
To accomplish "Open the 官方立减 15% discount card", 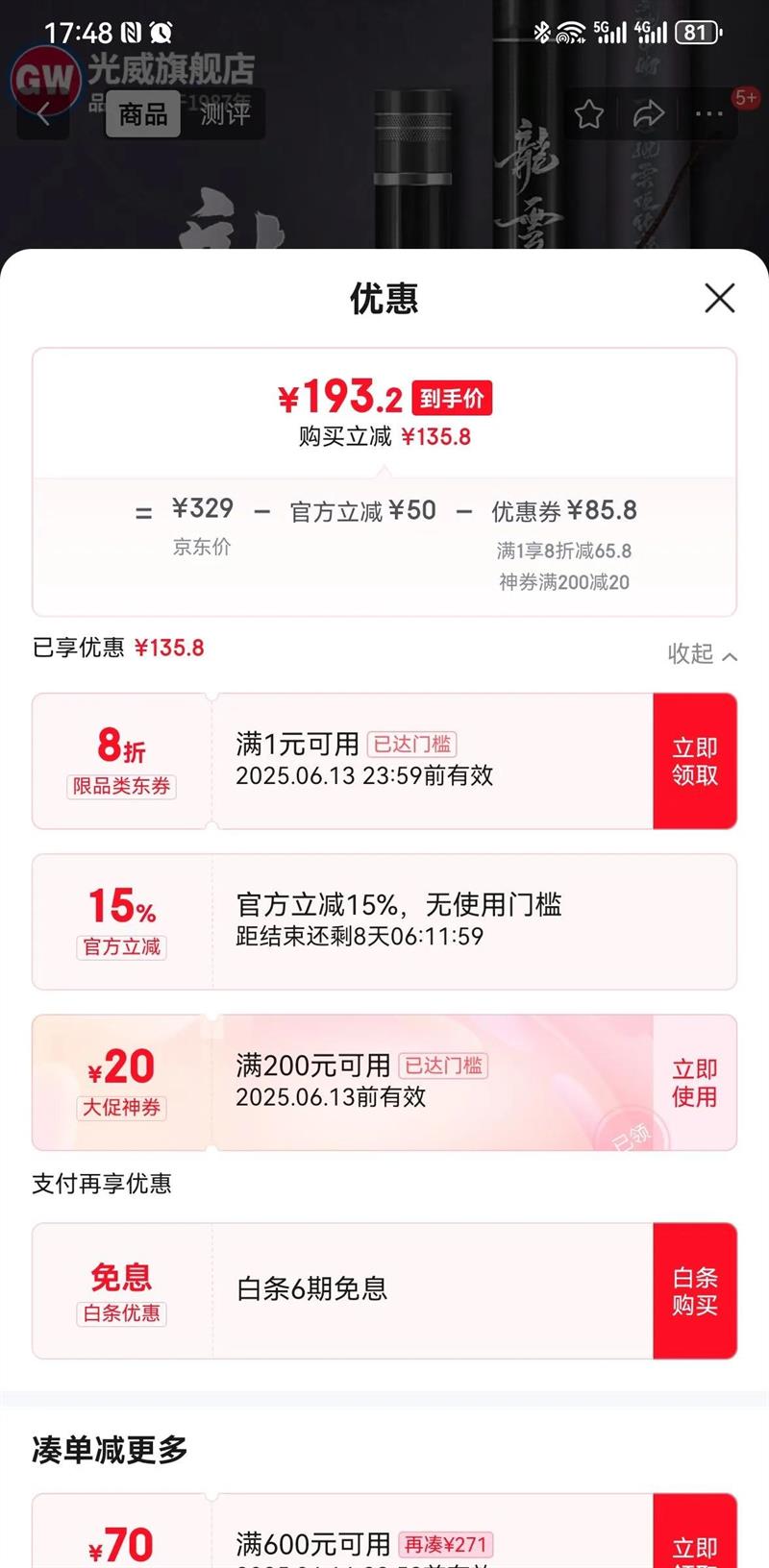I will click(384, 921).
